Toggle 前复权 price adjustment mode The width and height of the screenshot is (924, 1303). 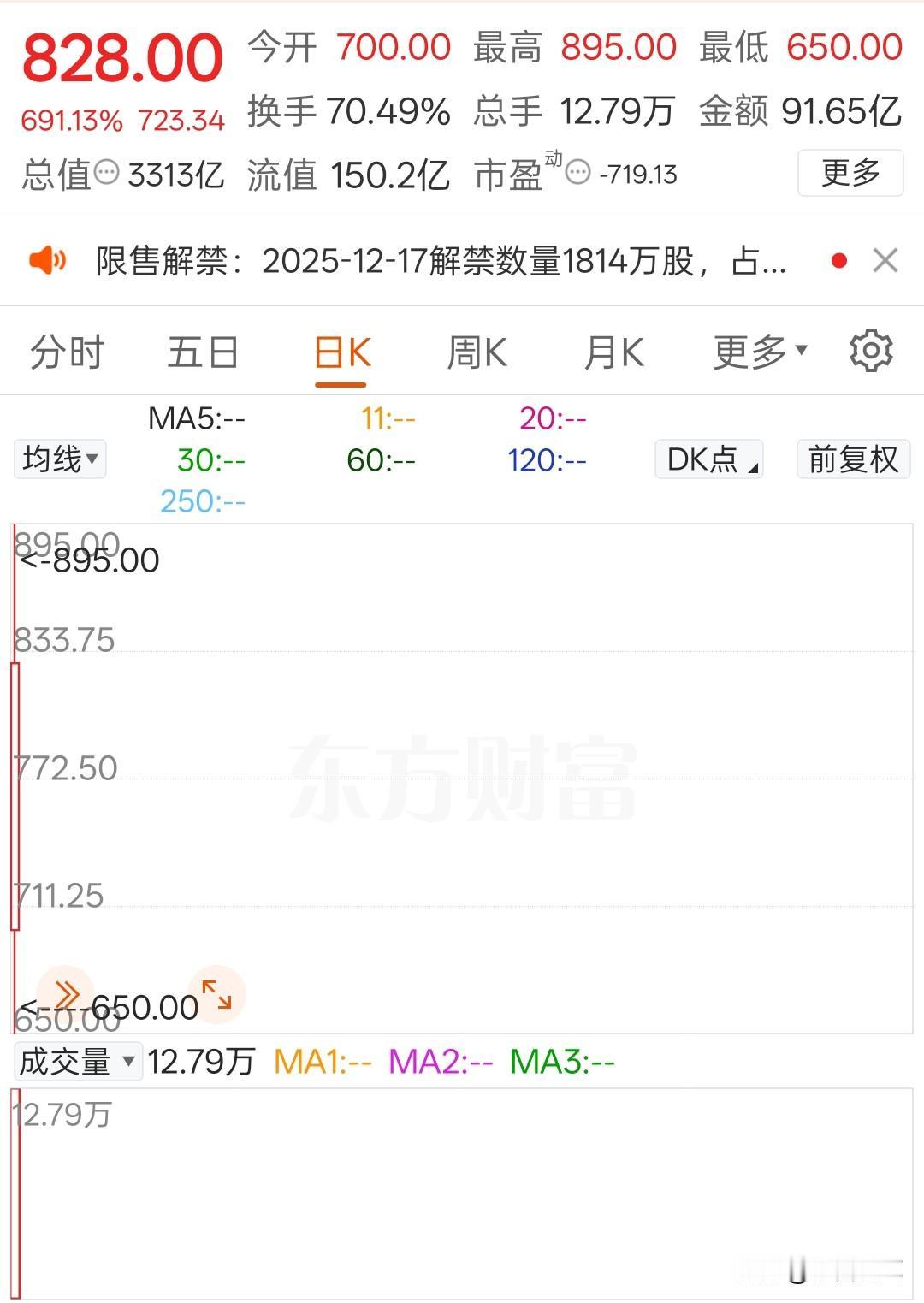point(852,459)
